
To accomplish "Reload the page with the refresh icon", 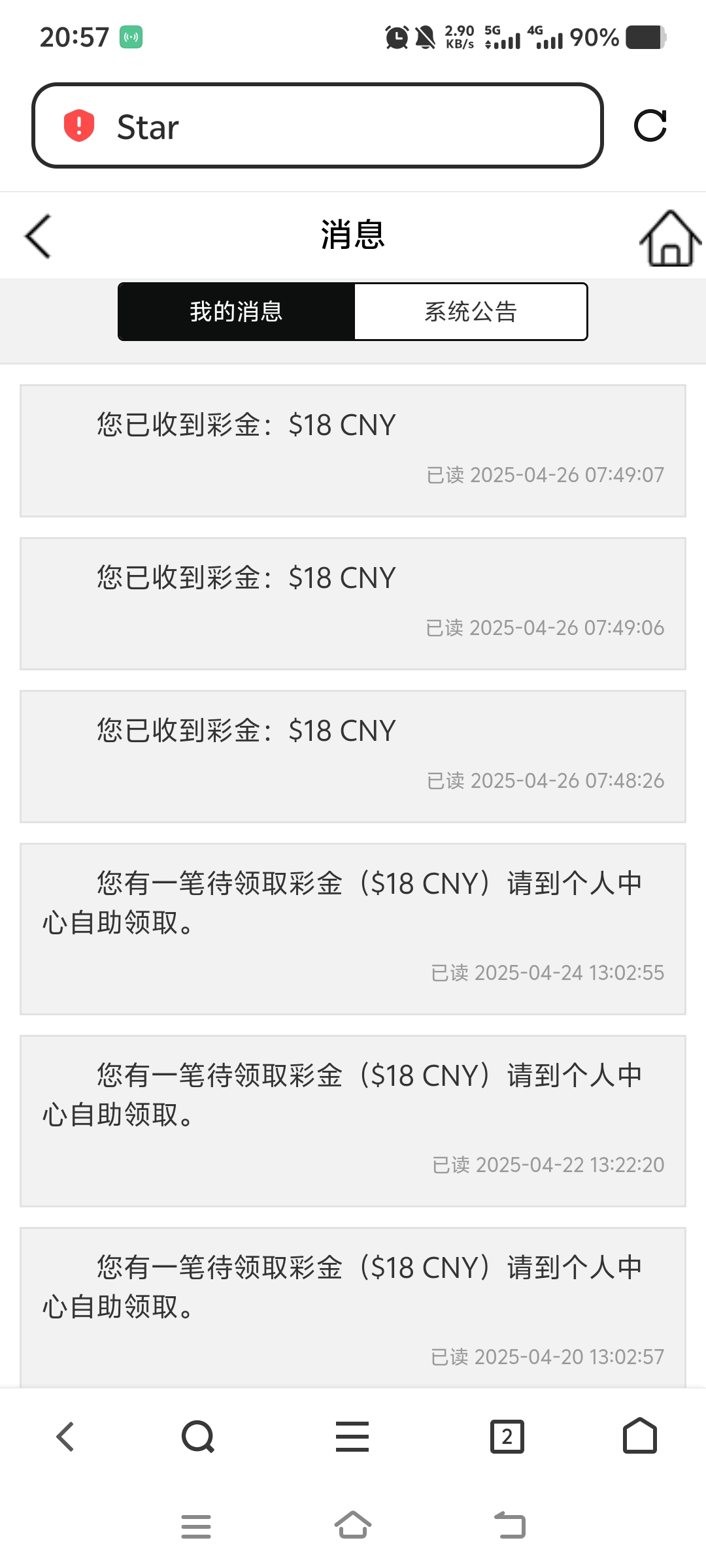I will [650, 125].
